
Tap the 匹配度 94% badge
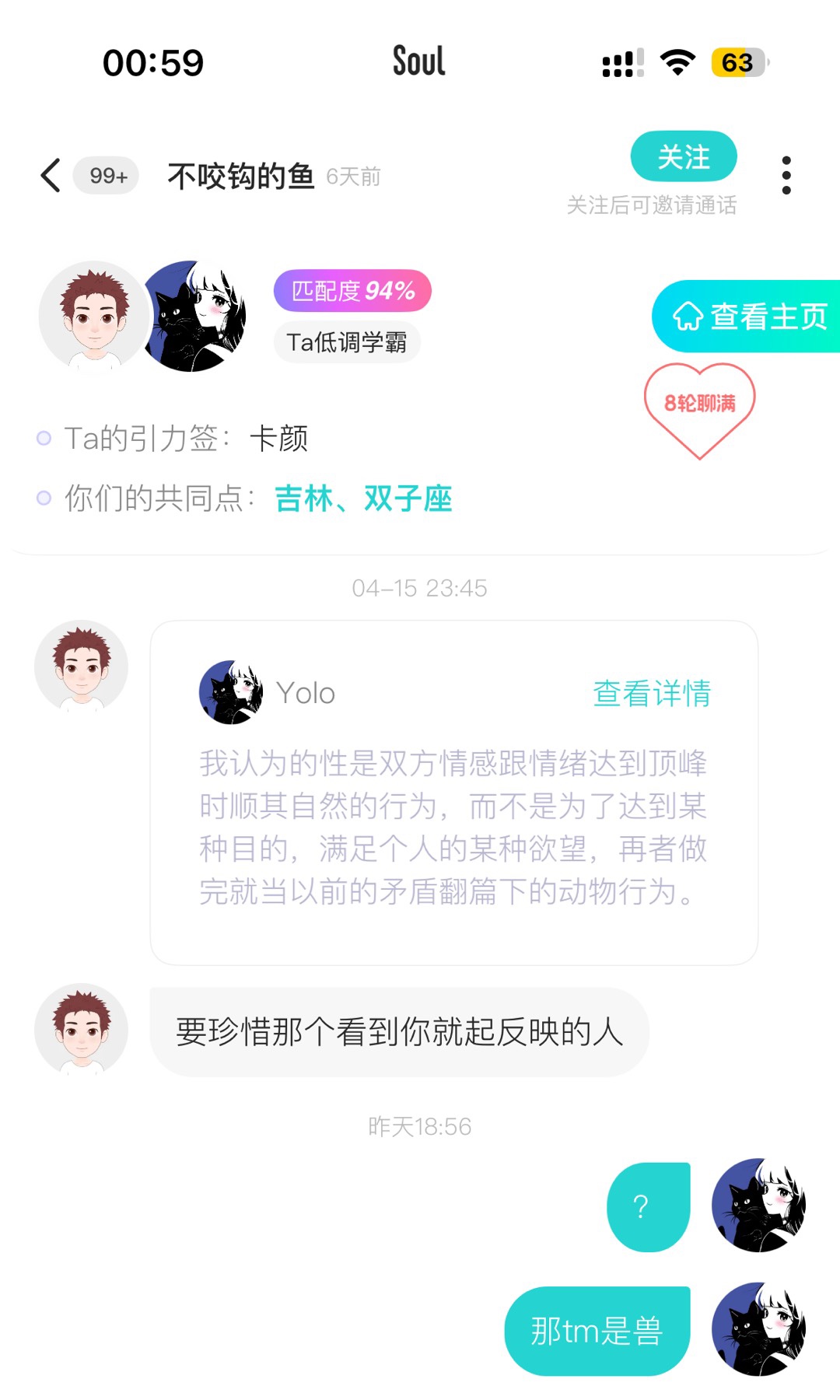(x=352, y=291)
